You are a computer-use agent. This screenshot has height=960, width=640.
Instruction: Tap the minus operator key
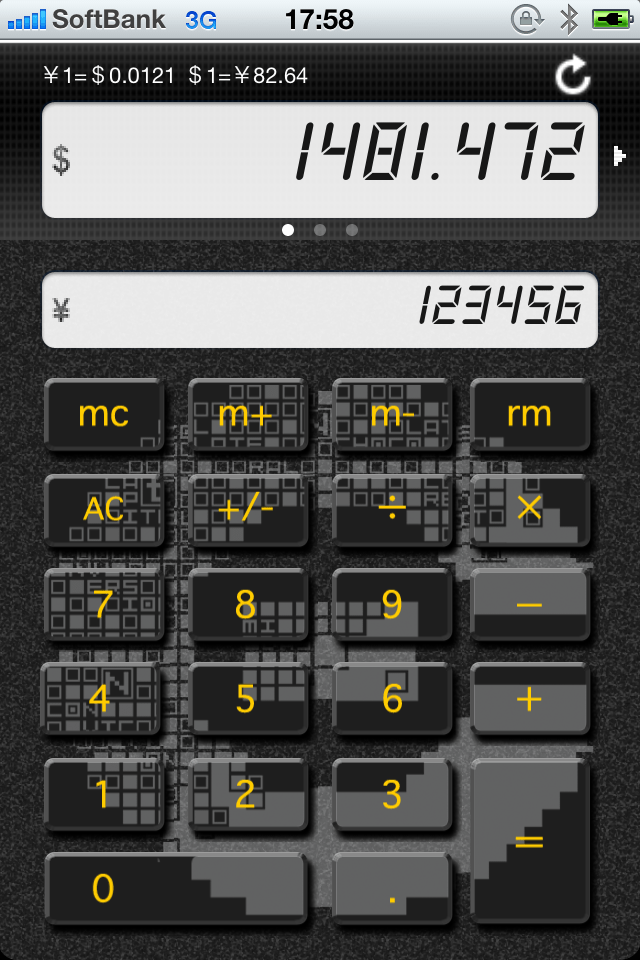pyautogui.click(x=529, y=604)
